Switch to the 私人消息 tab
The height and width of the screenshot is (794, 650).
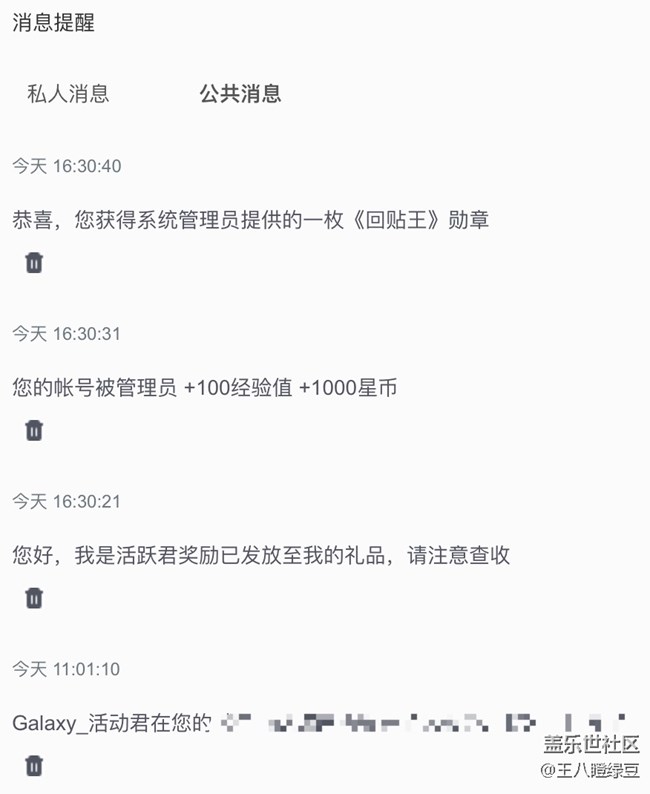(68, 94)
